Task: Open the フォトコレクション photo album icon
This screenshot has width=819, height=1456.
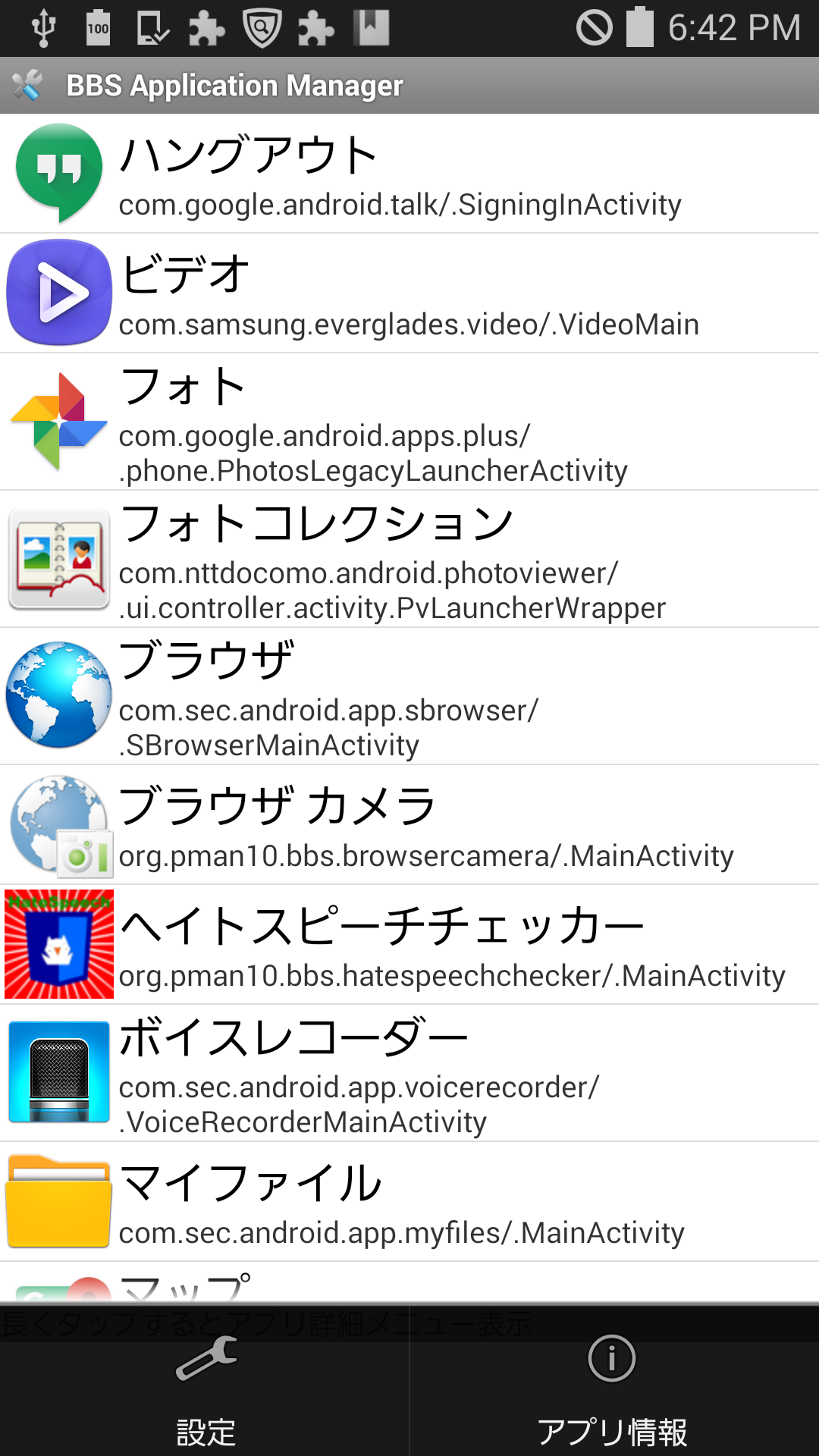Action: point(58,560)
